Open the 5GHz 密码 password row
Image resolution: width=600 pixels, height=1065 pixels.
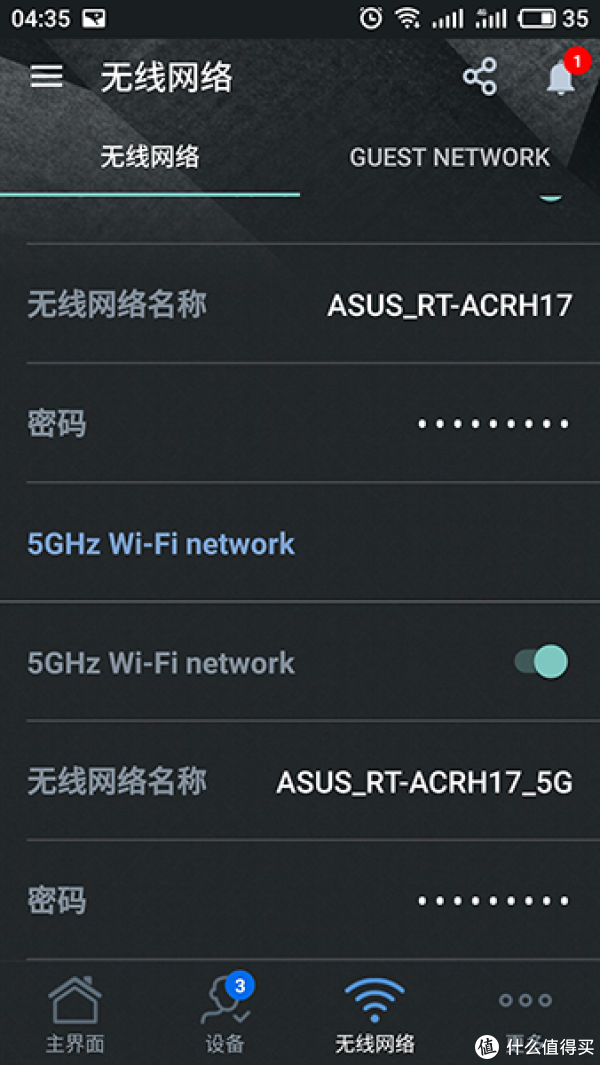(x=300, y=900)
